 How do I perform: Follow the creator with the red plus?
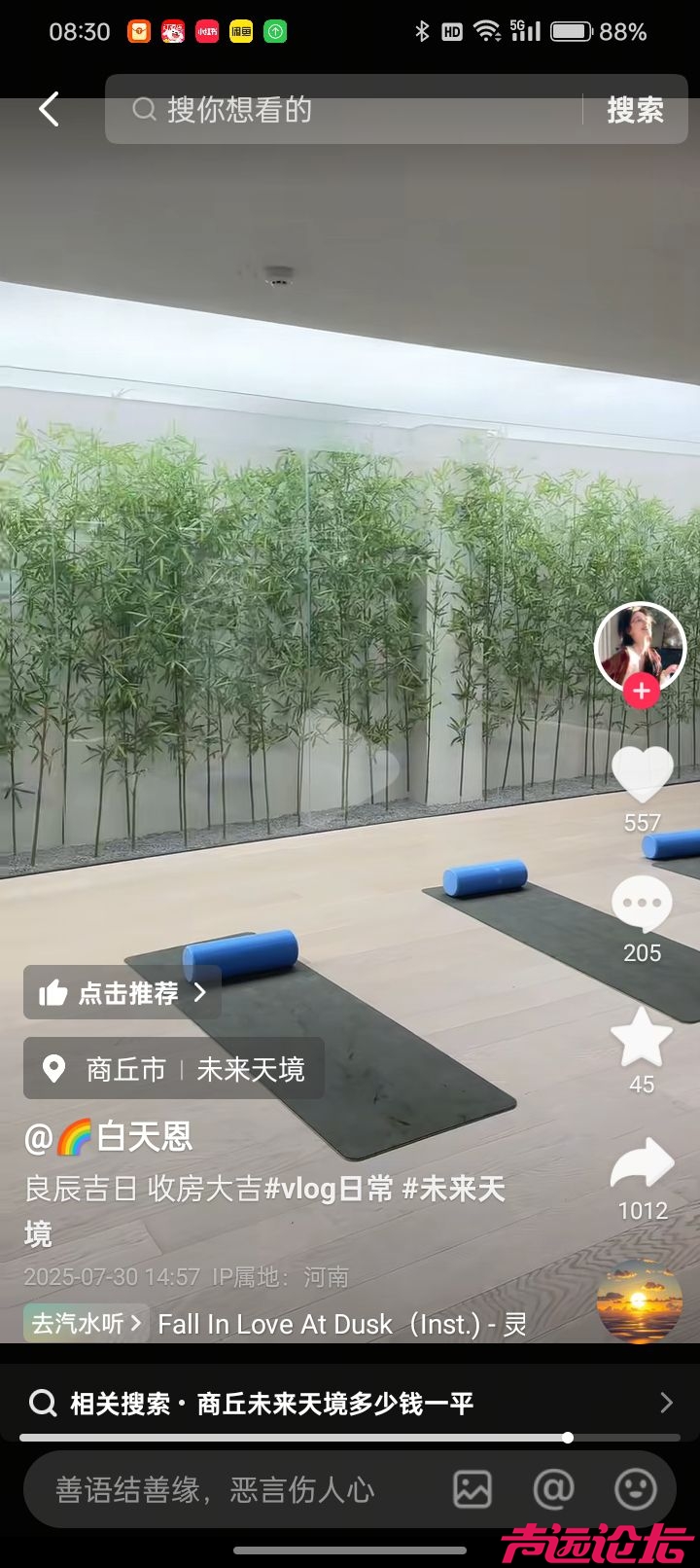point(641,692)
